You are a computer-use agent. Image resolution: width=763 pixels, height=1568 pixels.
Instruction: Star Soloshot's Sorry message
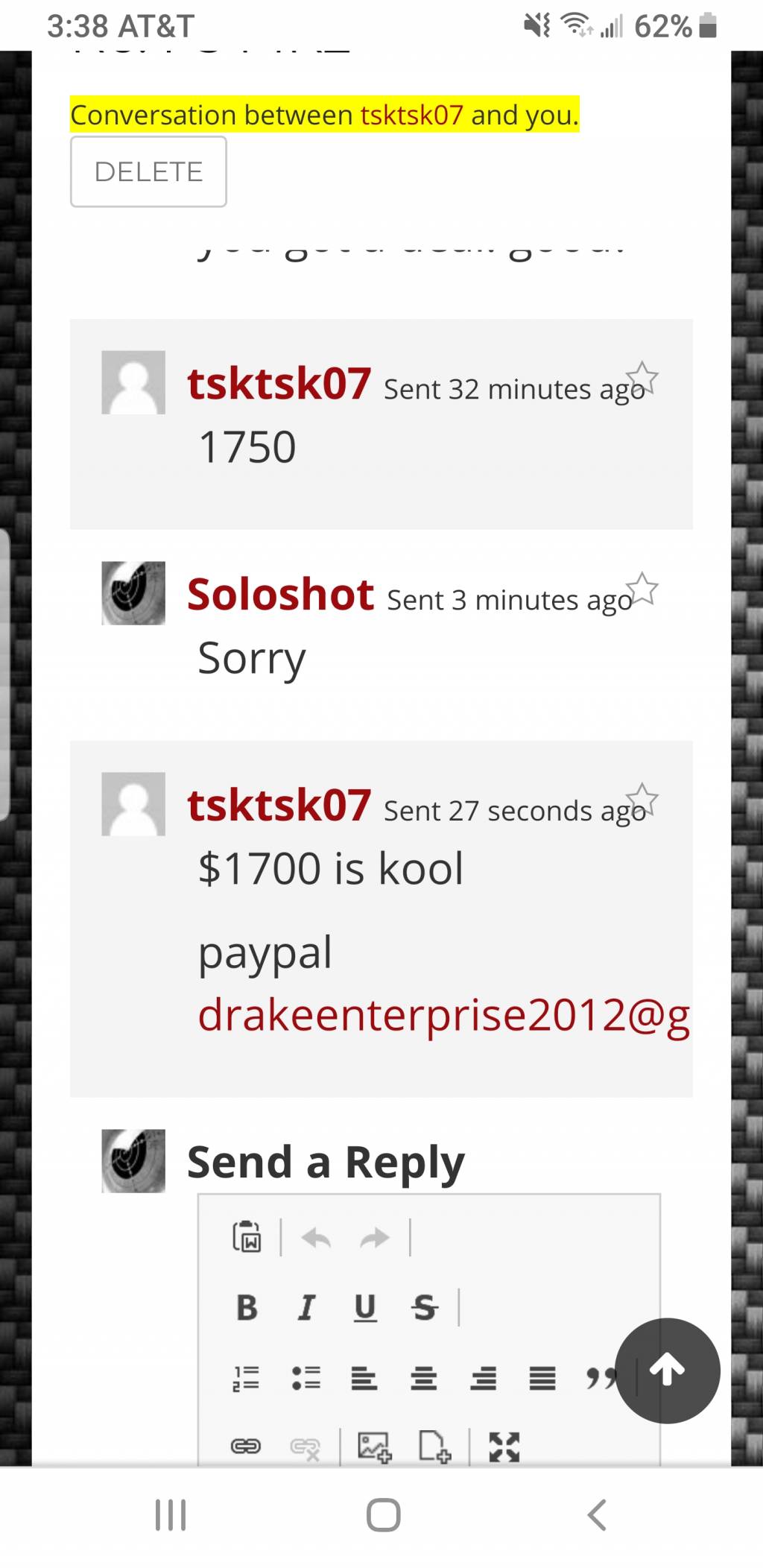(642, 589)
